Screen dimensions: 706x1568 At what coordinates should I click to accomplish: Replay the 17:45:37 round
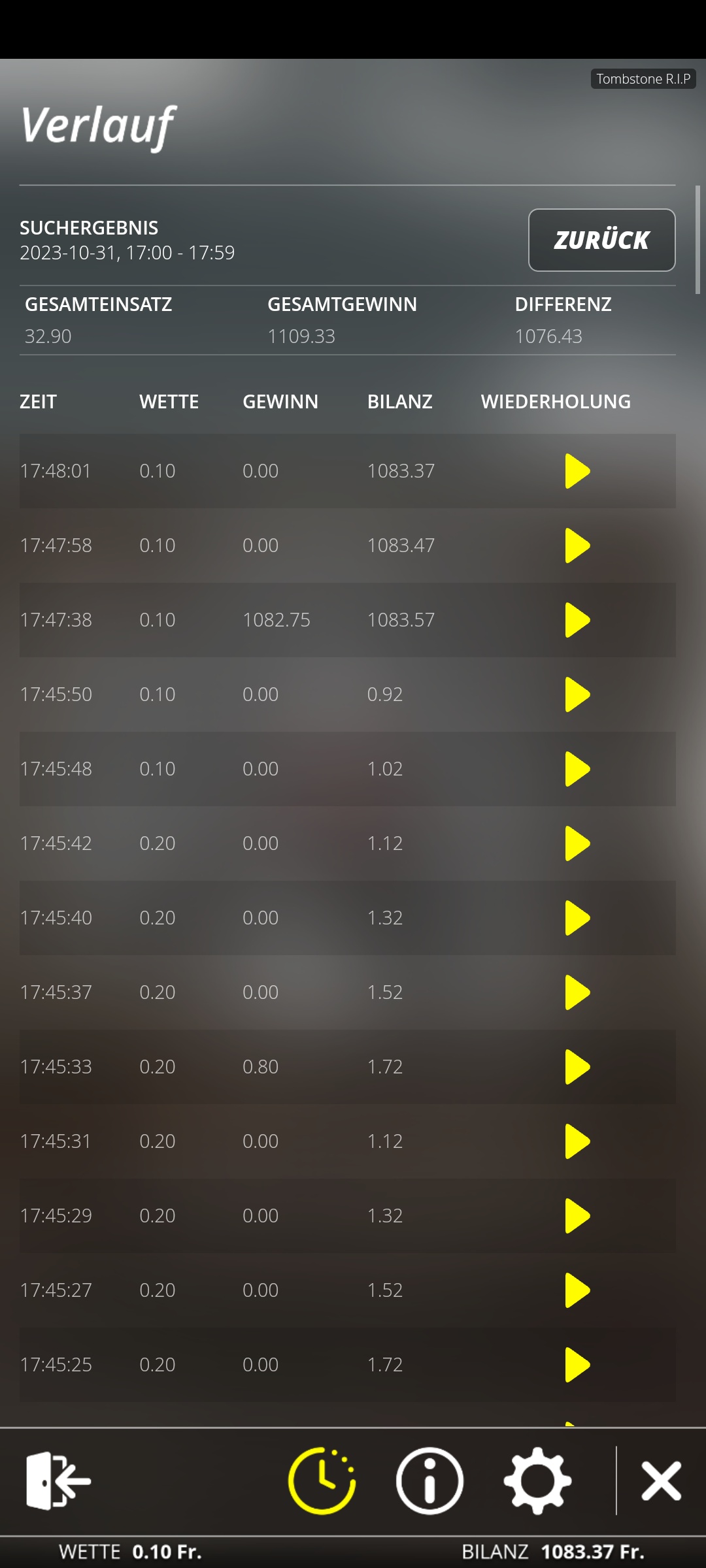(x=577, y=992)
